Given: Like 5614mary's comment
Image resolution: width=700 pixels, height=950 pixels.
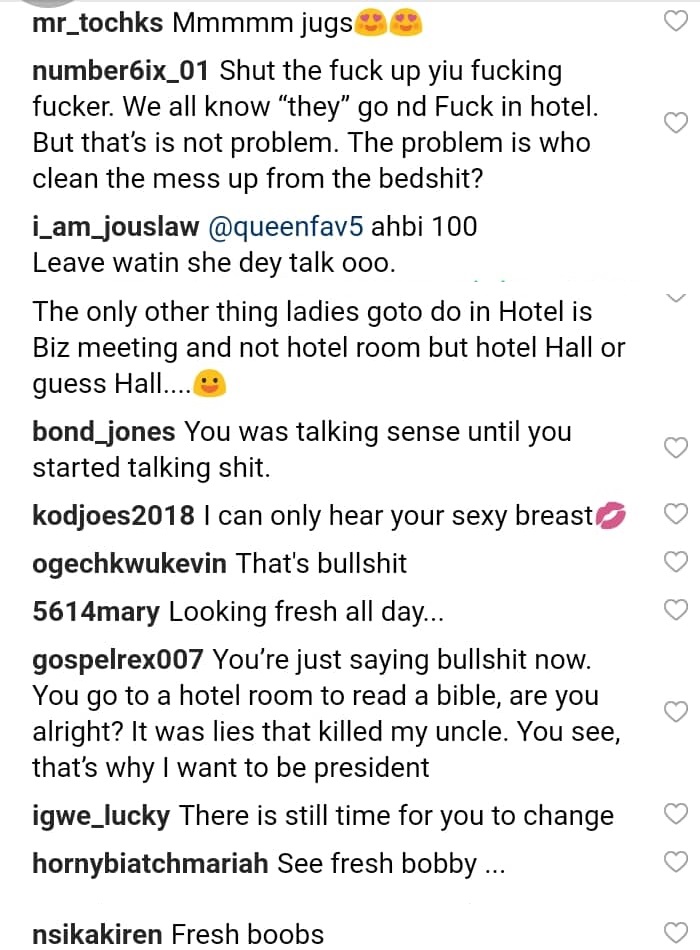Looking at the screenshot, I should tap(677, 610).
